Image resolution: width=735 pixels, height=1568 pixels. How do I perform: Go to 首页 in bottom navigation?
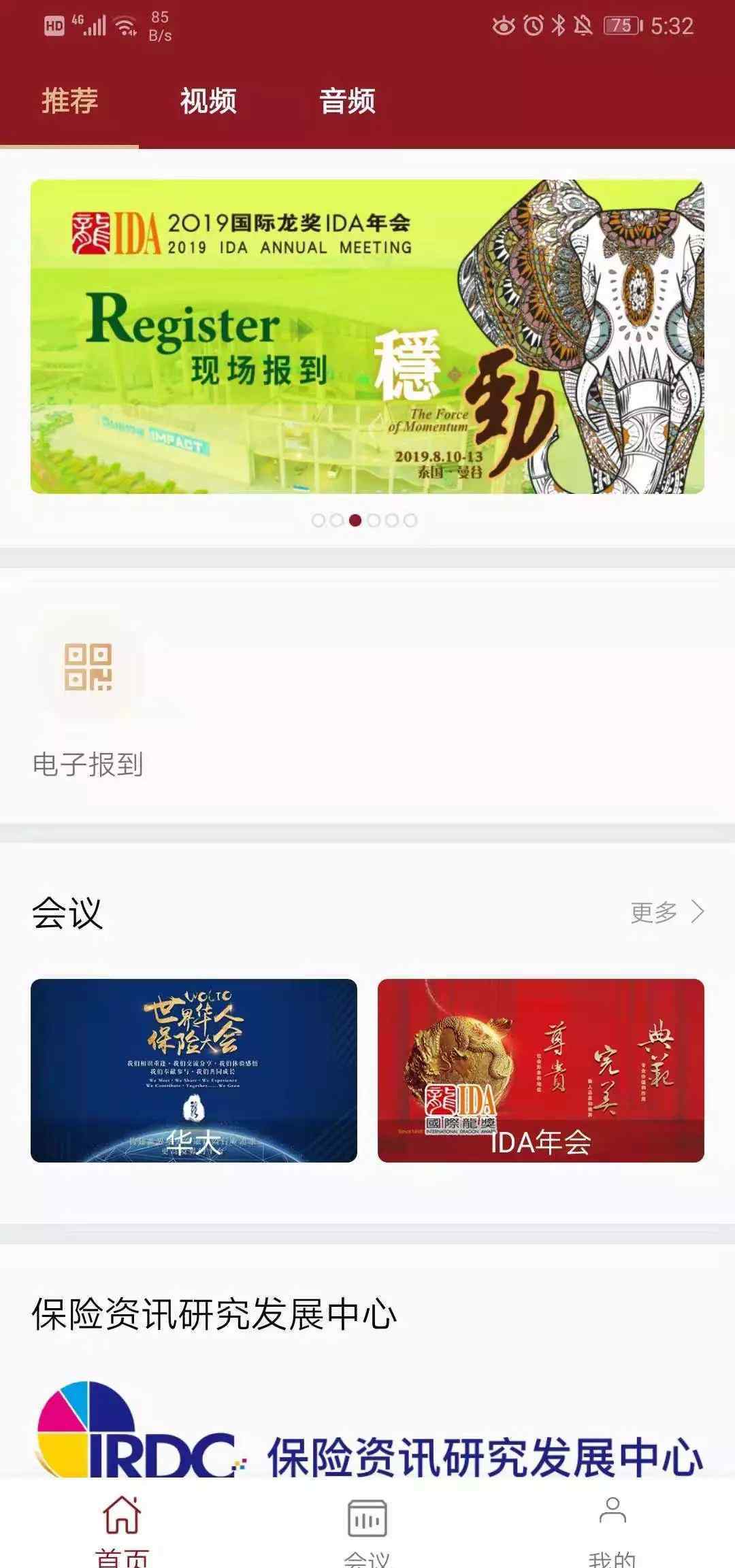(x=122, y=1527)
